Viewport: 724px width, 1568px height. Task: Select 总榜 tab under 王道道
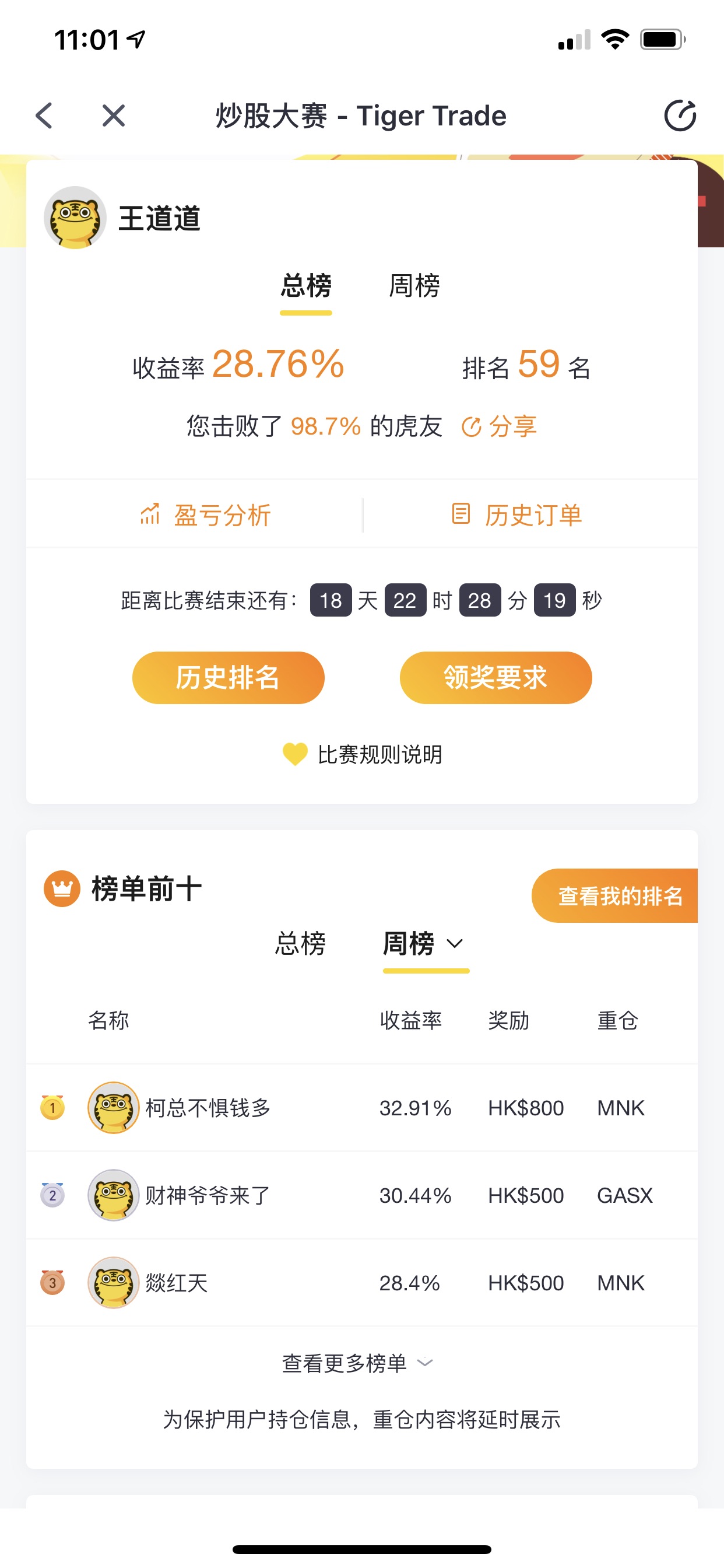coord(306,286)
